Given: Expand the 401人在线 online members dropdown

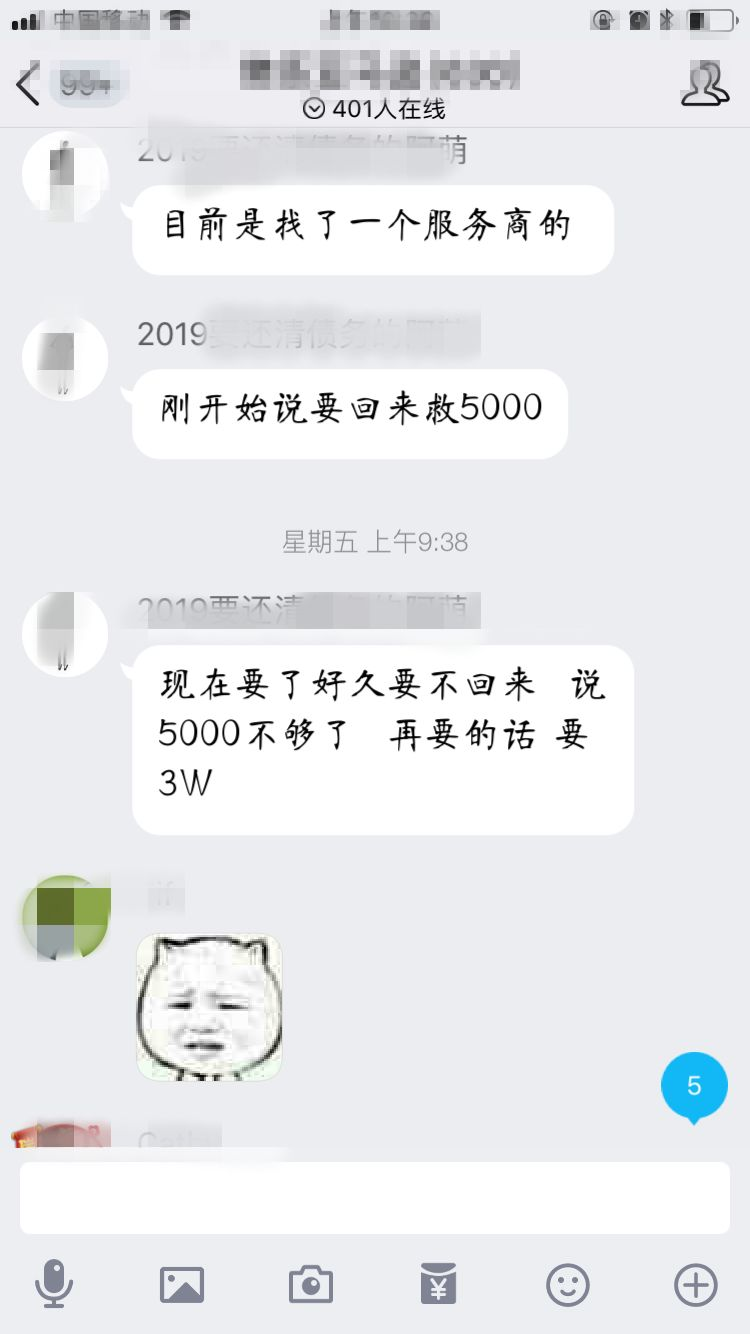Looking at the screenshot, I should coord(374,108).
